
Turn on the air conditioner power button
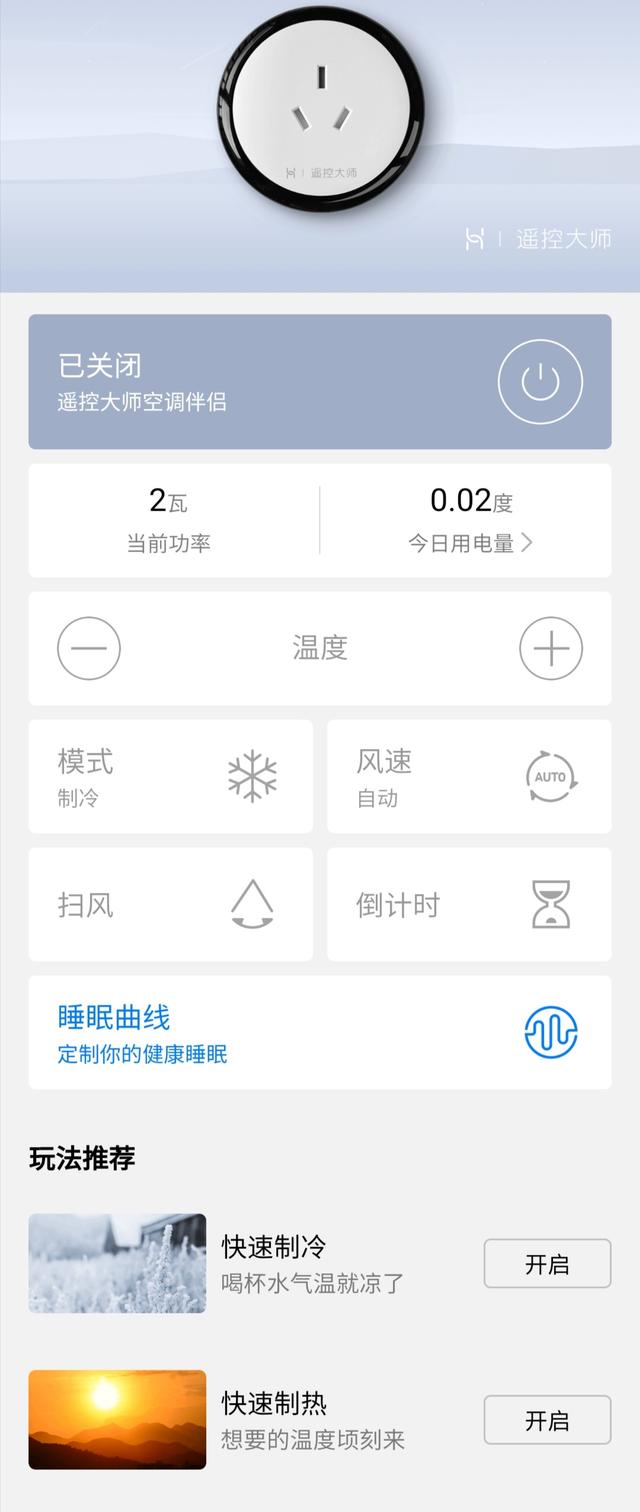click(540, 382)
